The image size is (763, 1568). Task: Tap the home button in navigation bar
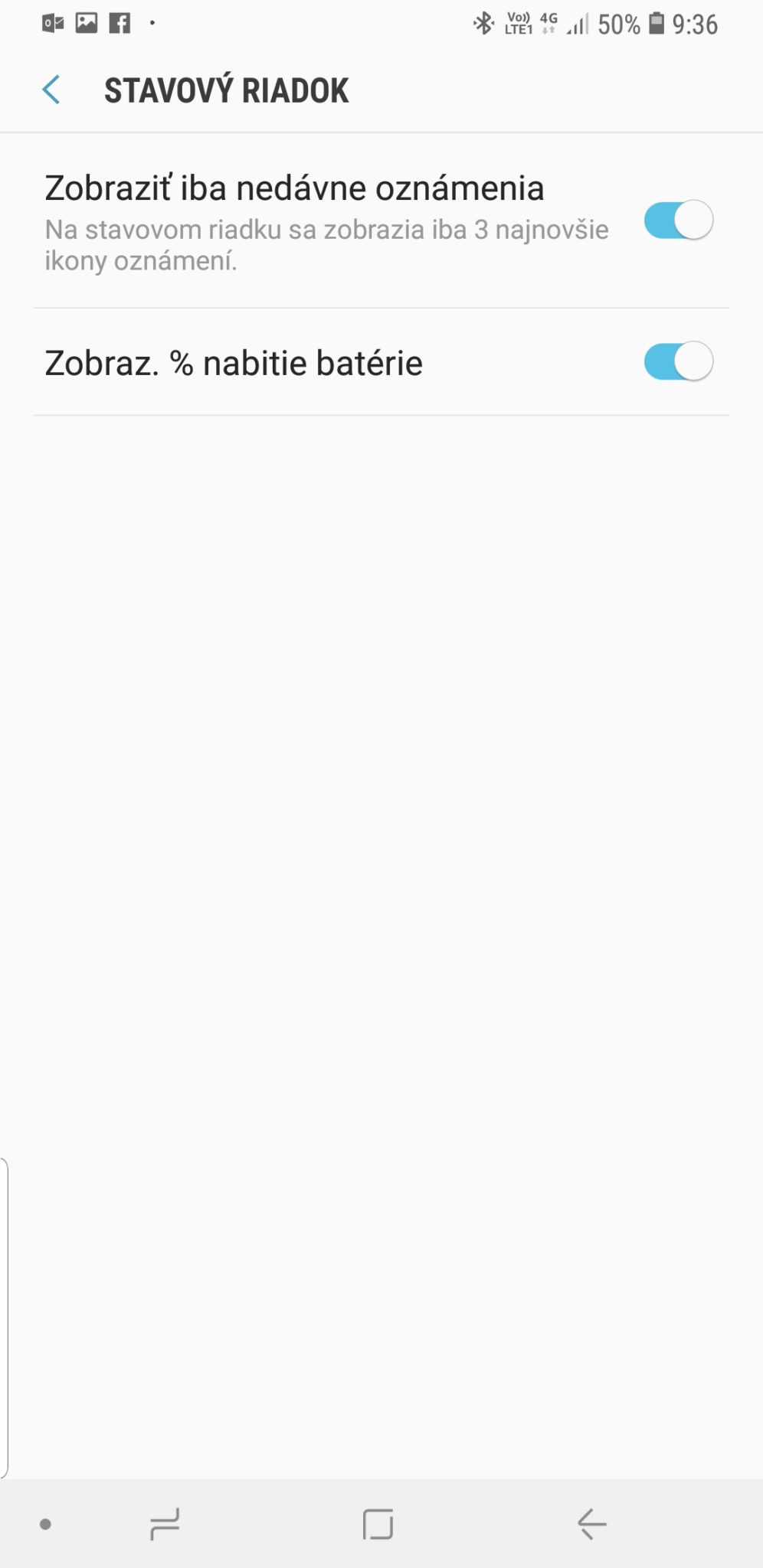378,1524
